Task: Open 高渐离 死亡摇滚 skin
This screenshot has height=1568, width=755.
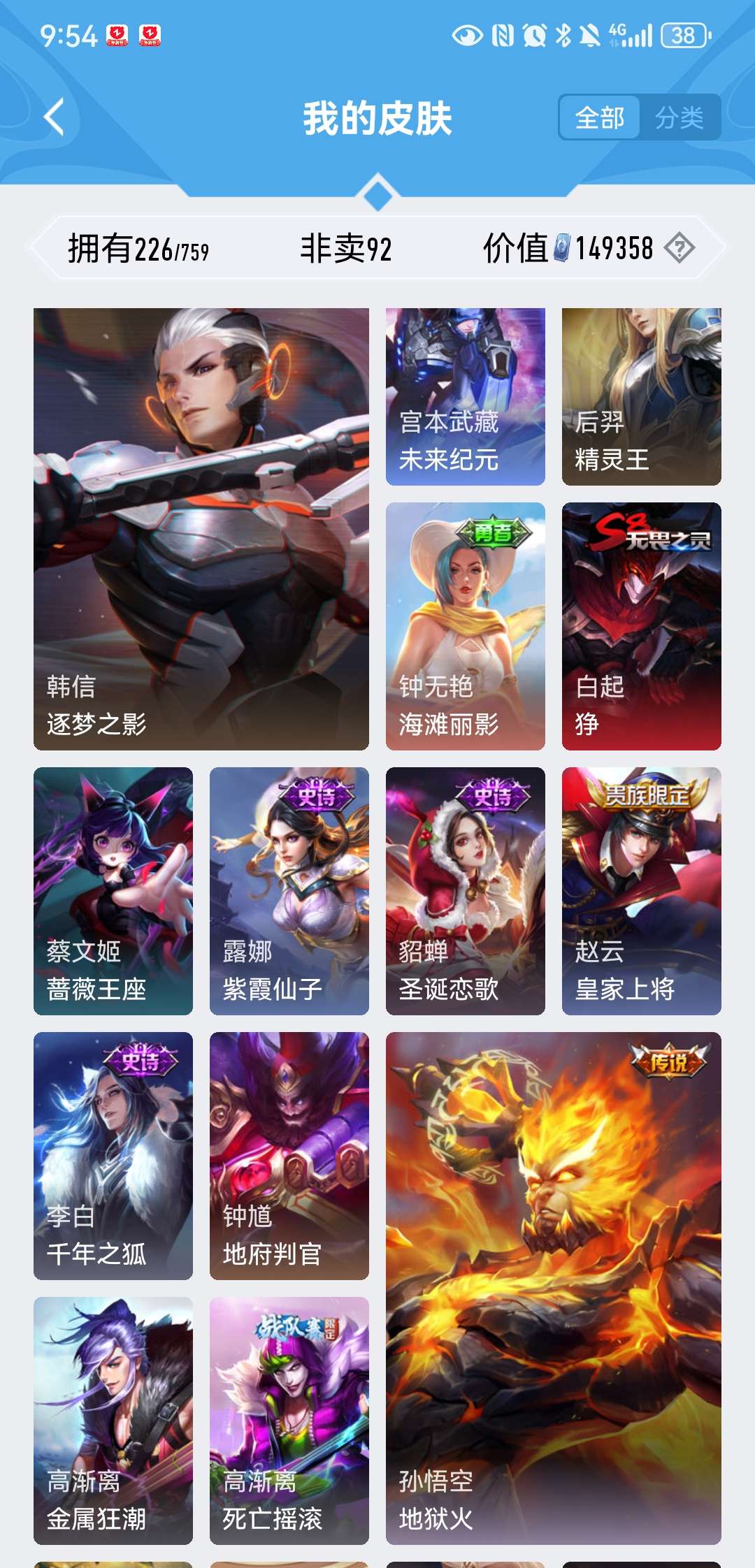Action: (289, 1421)
